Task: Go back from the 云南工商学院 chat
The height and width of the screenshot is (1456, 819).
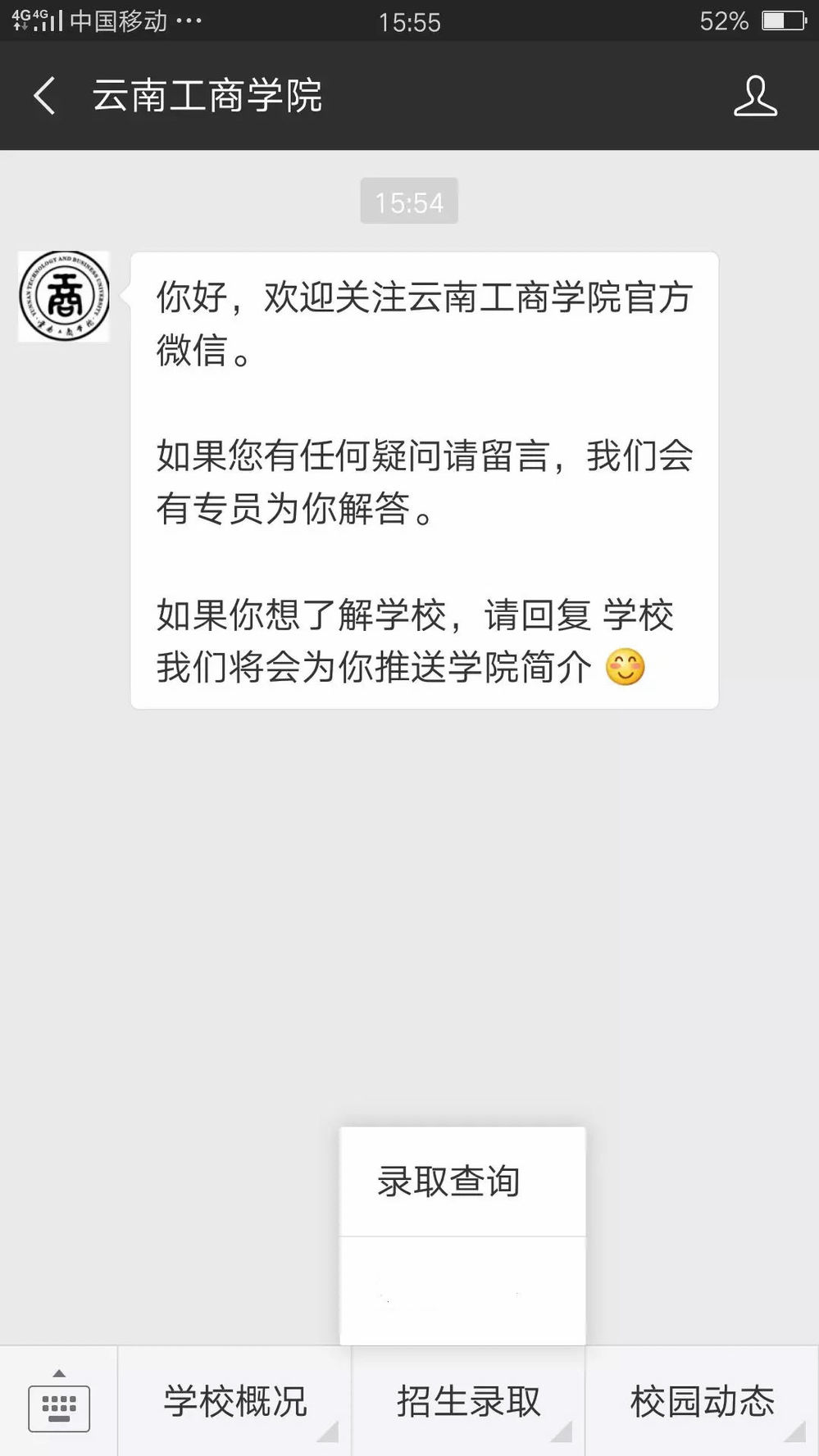Action: pos(45,96)
